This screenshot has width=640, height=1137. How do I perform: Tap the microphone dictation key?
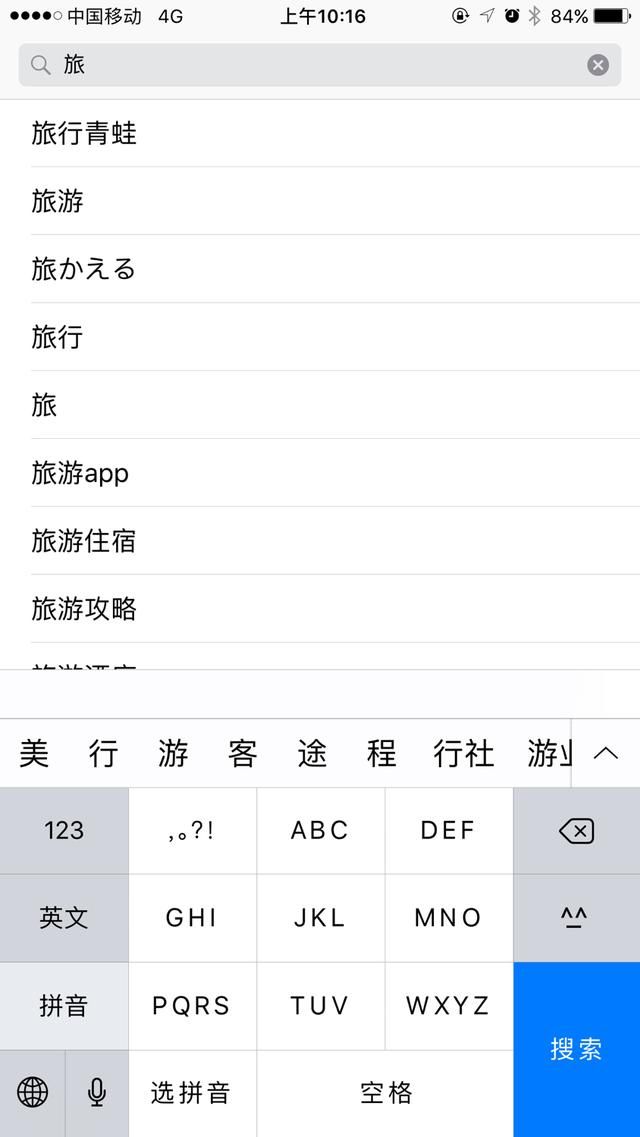(96, 1093)
